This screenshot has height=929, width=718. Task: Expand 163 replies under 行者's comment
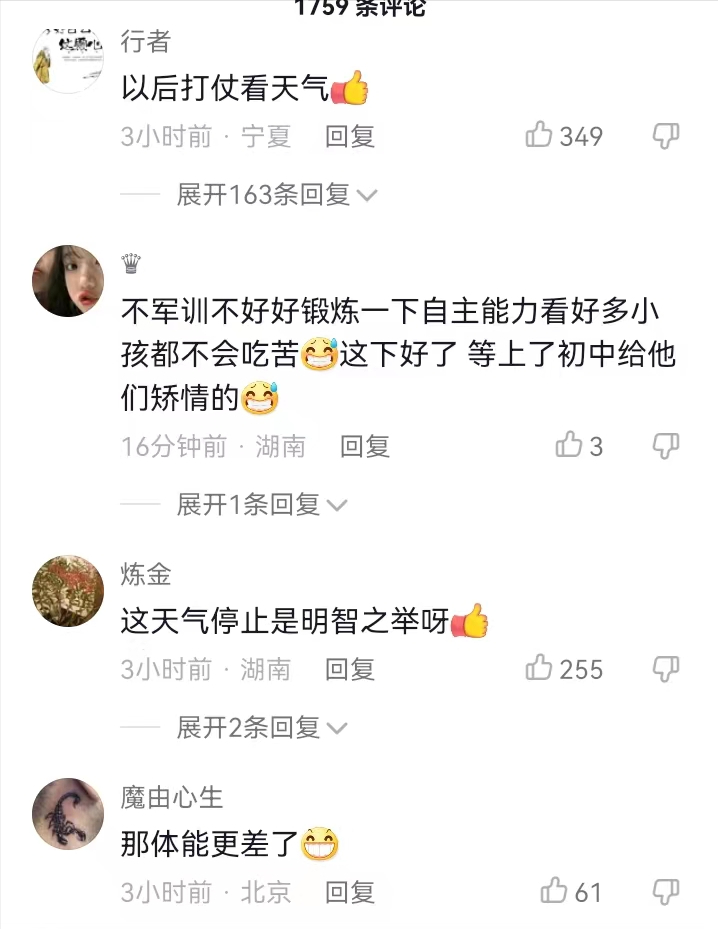[x=275, y=195]
